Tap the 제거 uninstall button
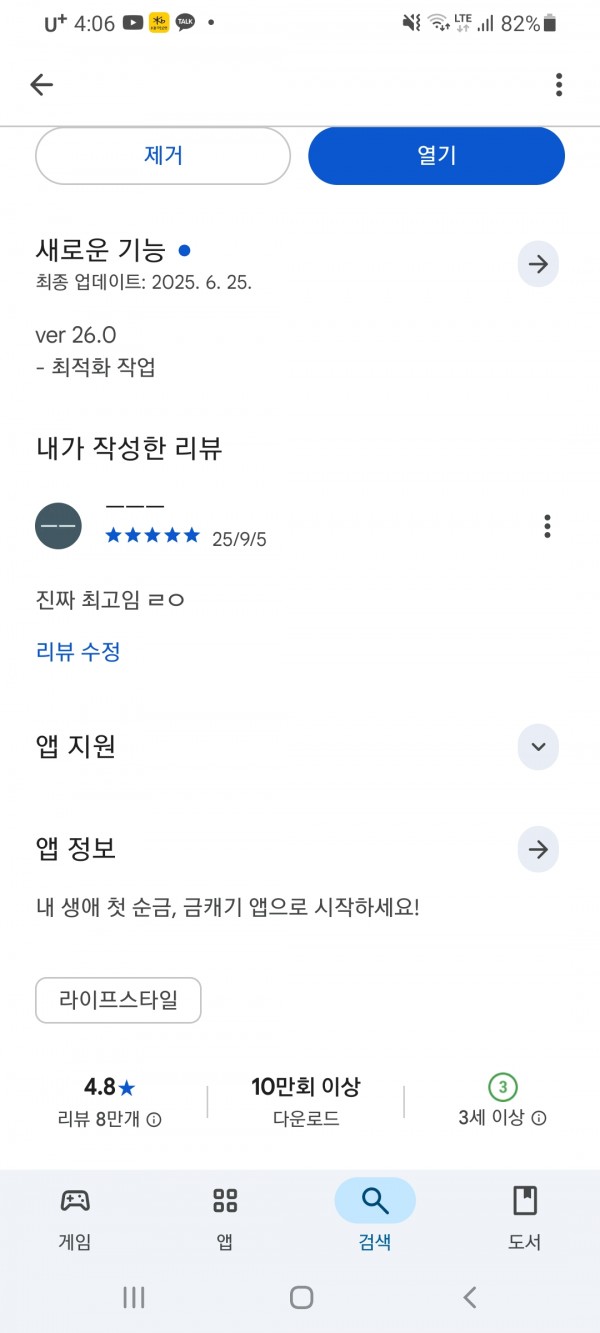Image resolution: width=600 pixels, height=1333 pixels. pos(163,156)
